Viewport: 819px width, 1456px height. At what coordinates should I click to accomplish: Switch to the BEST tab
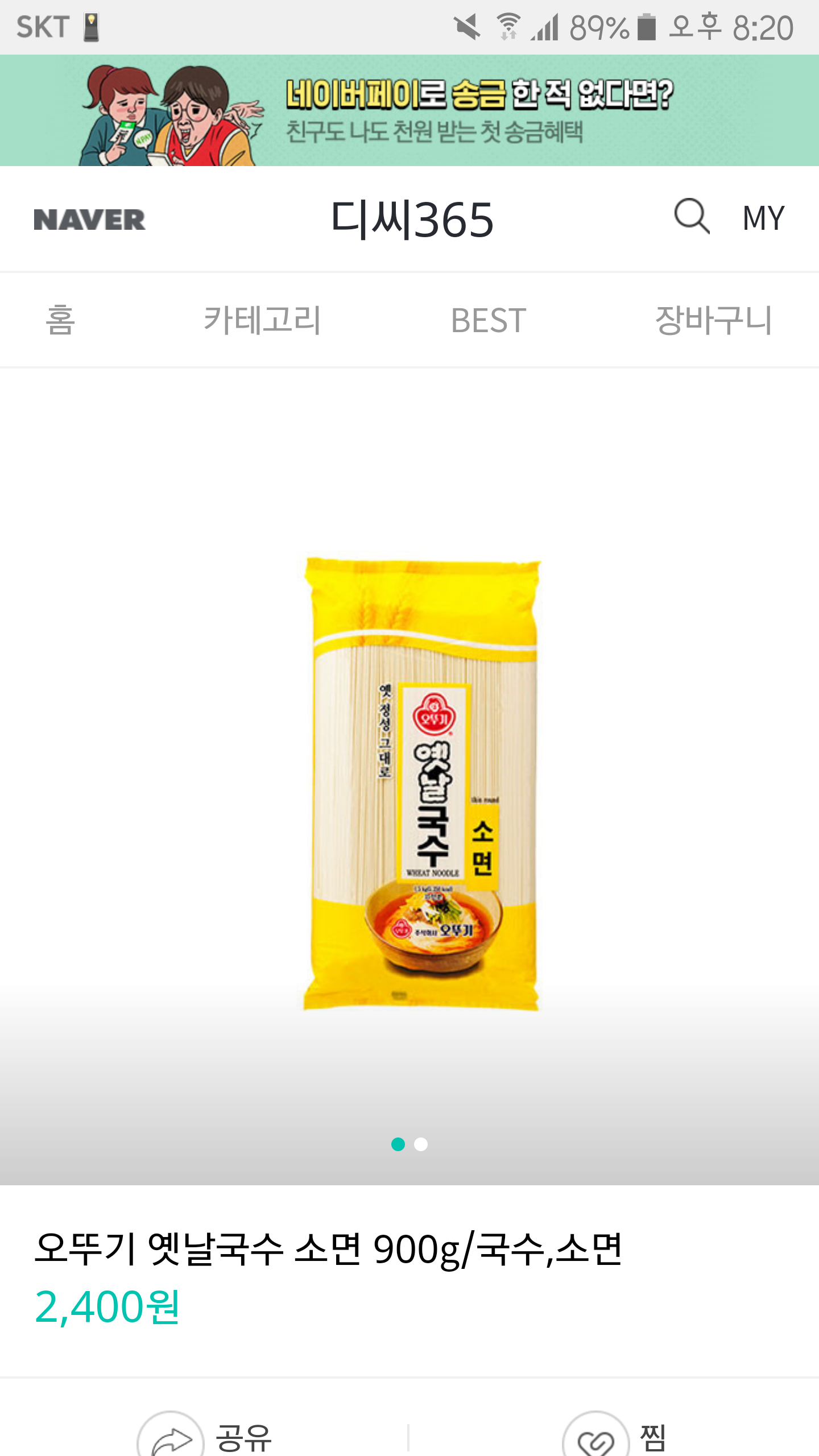pos(488,320)
